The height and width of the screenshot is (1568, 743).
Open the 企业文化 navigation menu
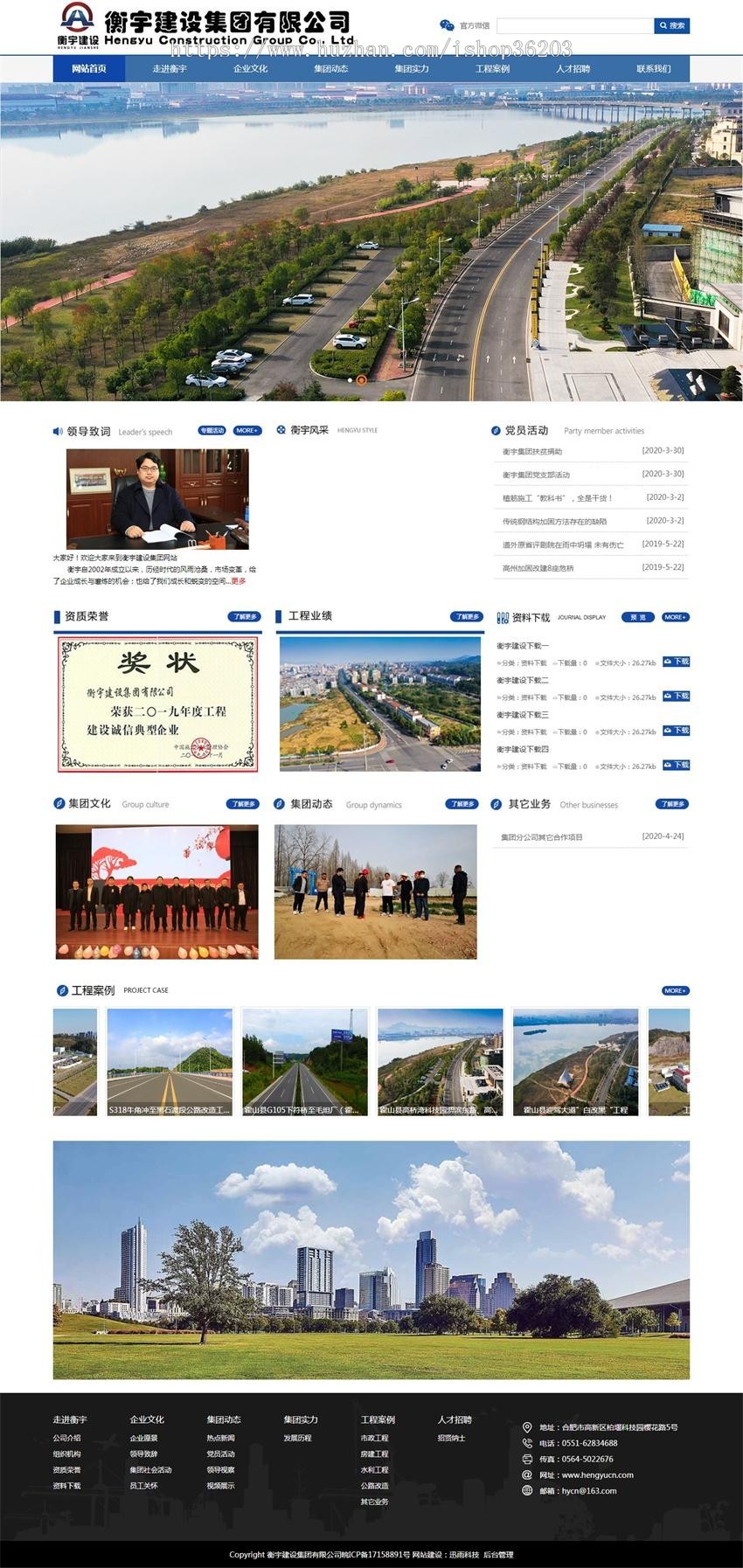253,67
